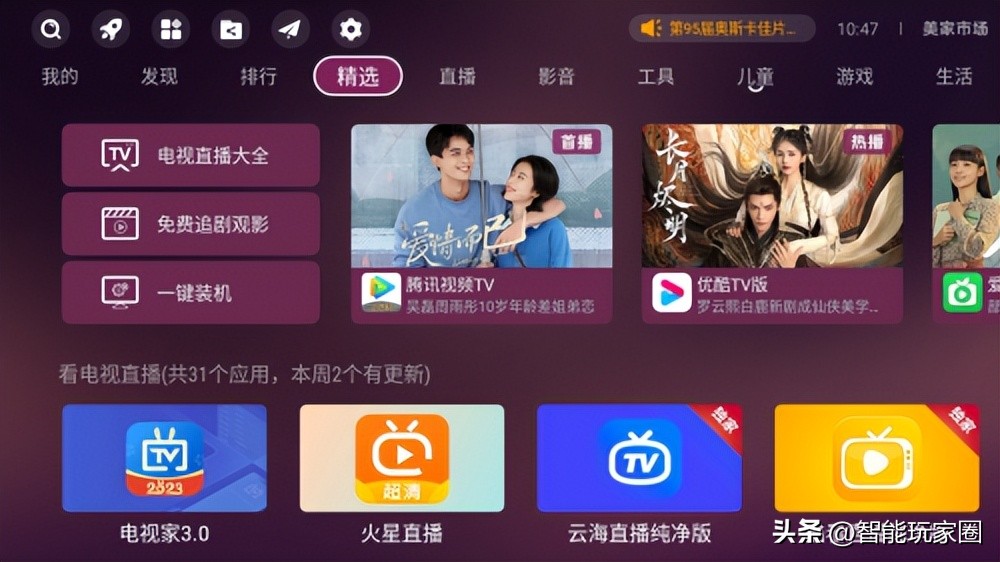Switch to the 工具 tab
1000x562 pixels.
[655, 76]
